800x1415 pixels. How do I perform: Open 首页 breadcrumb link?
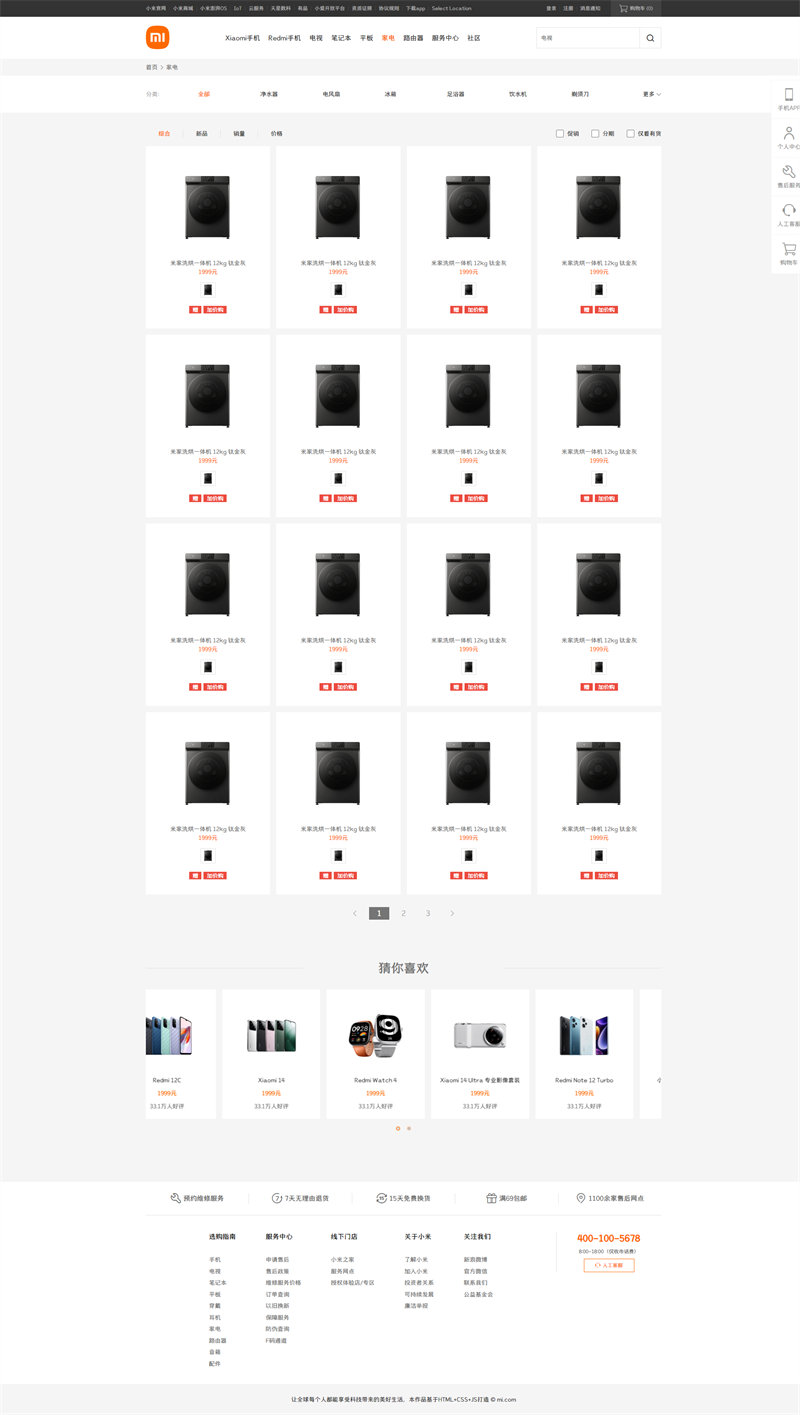(152, 67)
